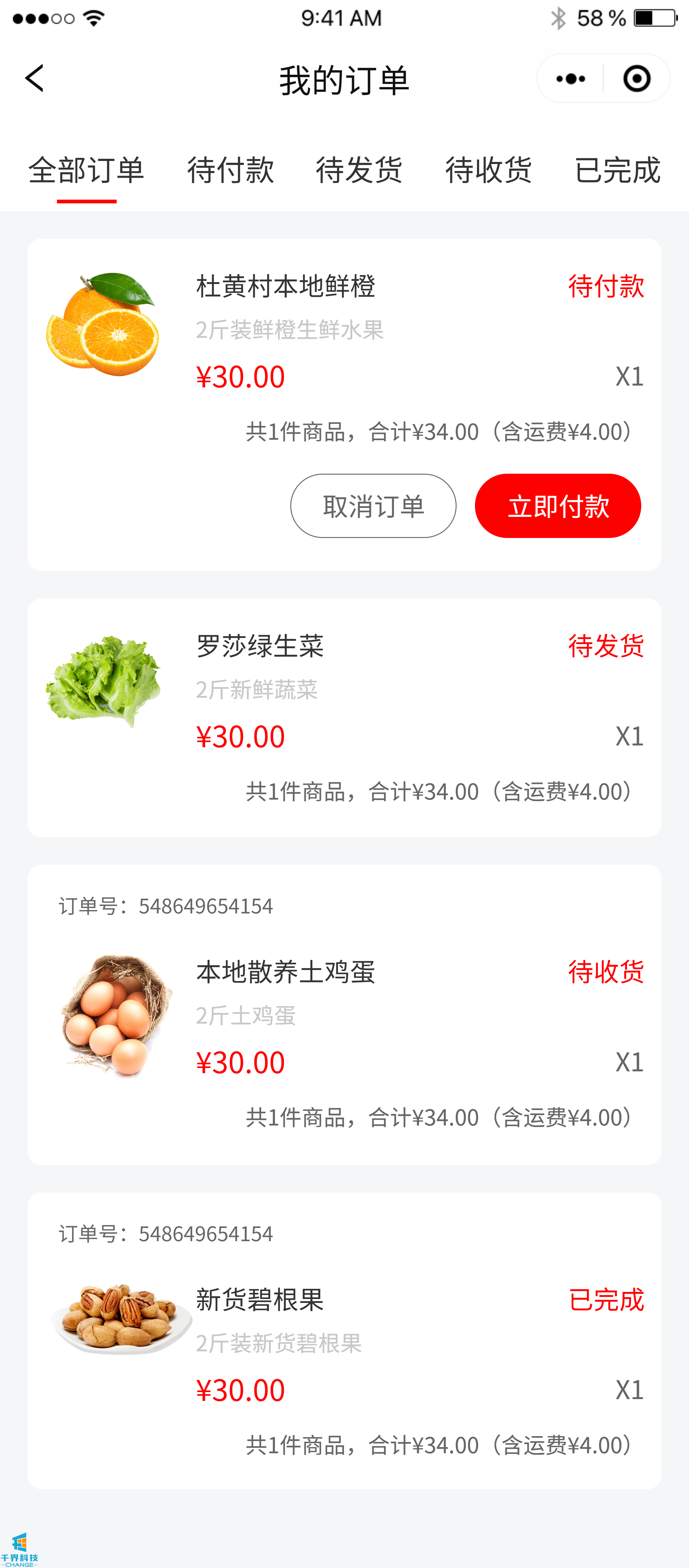Switch to the 待发货 tab
Screen dimensions: 689x1568
point(359,170)
